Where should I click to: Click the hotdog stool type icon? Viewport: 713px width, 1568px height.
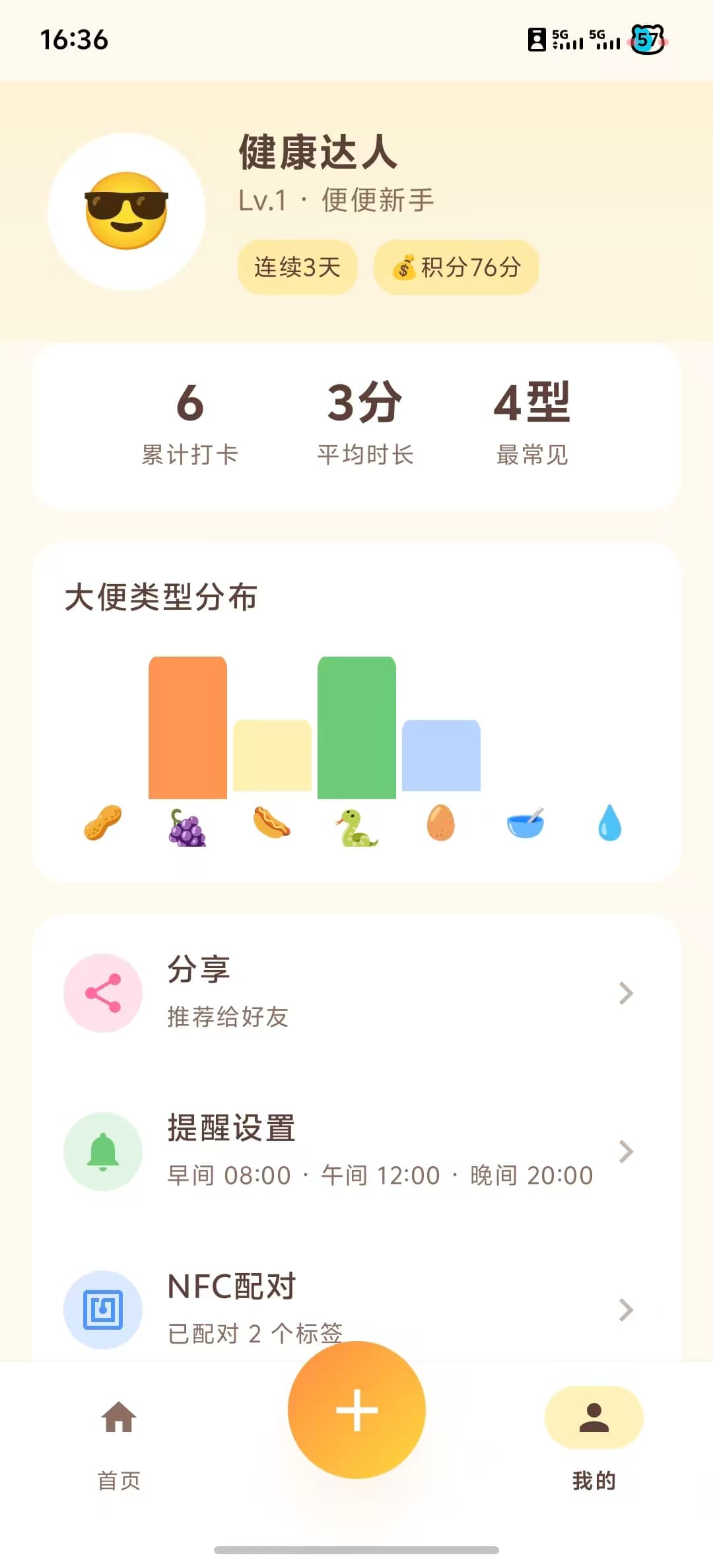click(x=271, y=825)
